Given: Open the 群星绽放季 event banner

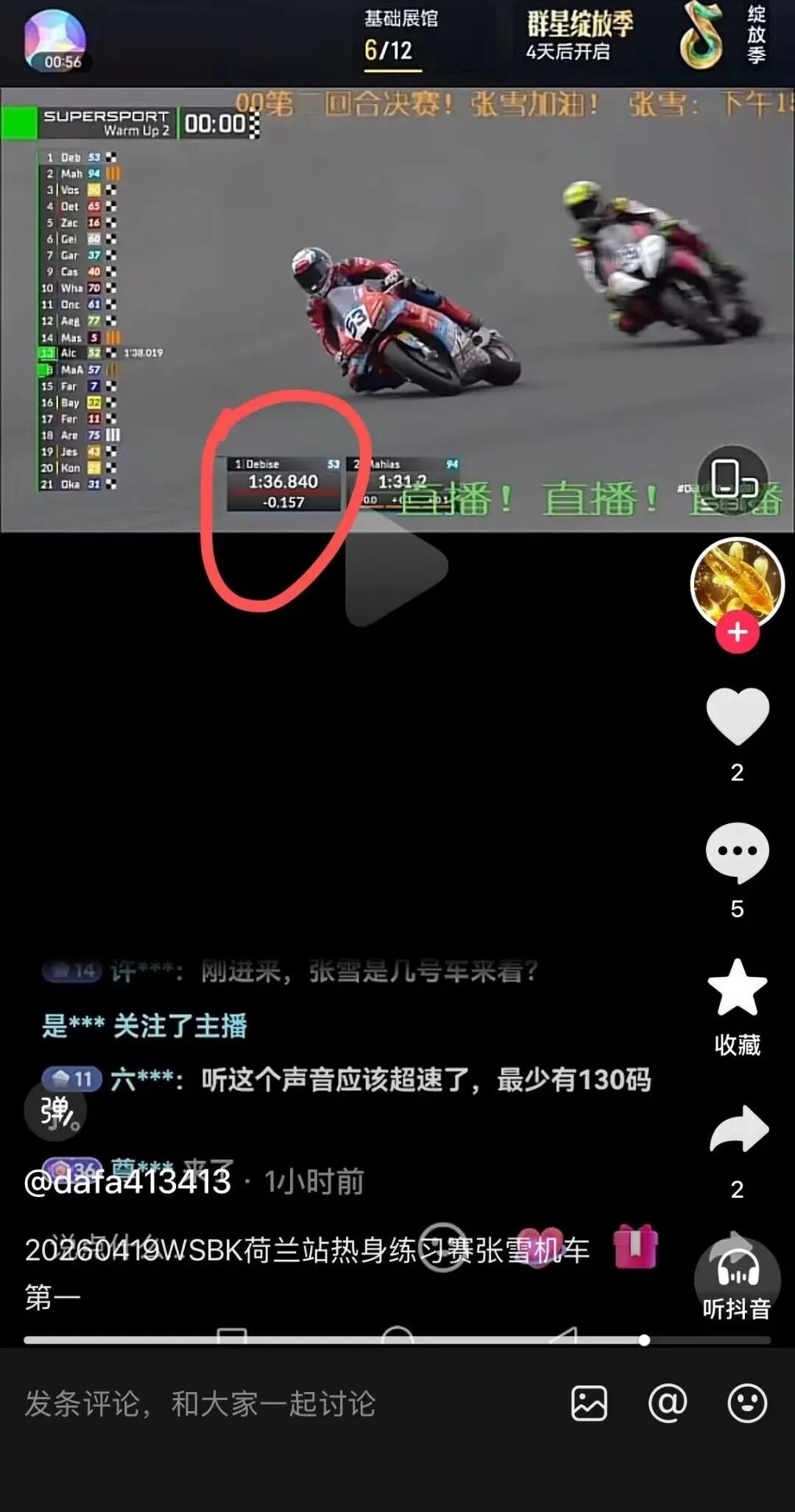Looking at the screenshot, I should pos(579,35).
